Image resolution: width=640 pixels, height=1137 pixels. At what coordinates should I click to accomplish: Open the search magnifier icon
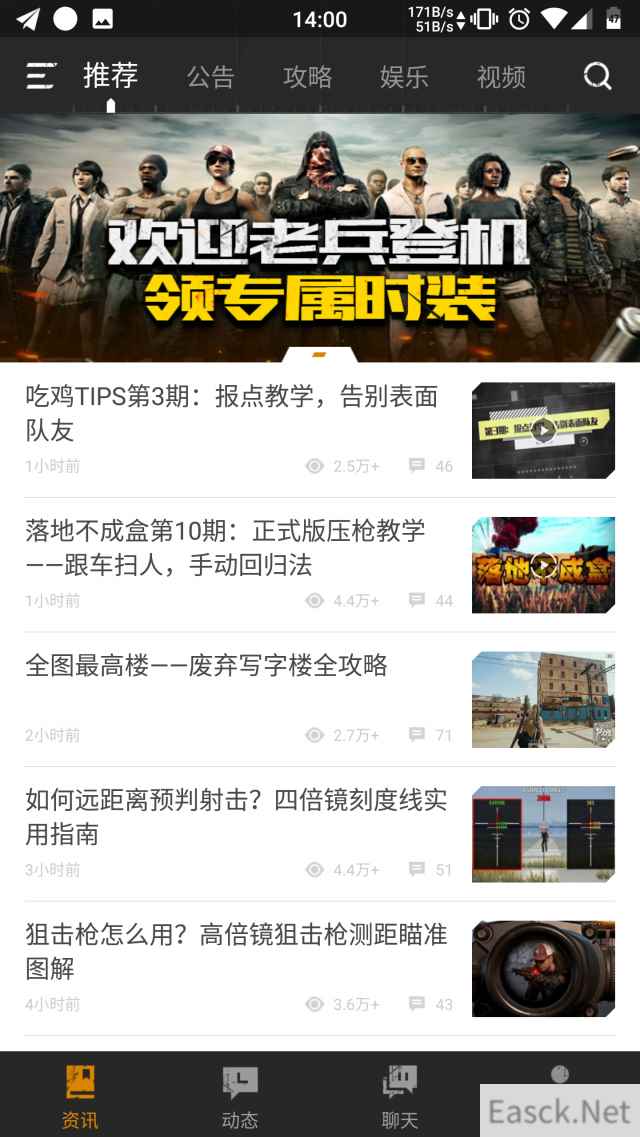pos(597,76)
